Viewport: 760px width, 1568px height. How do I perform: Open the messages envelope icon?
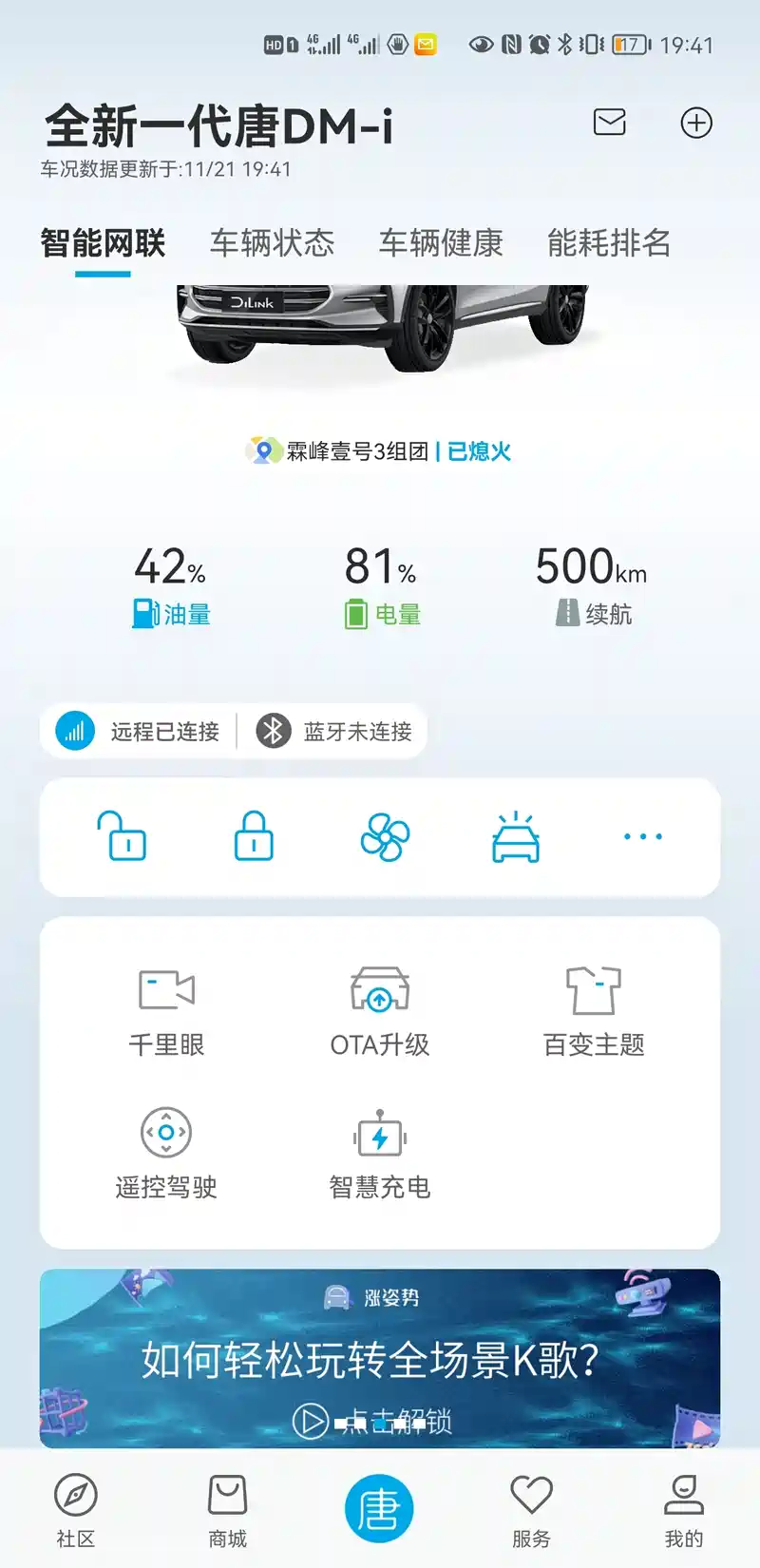pos(609,122)
